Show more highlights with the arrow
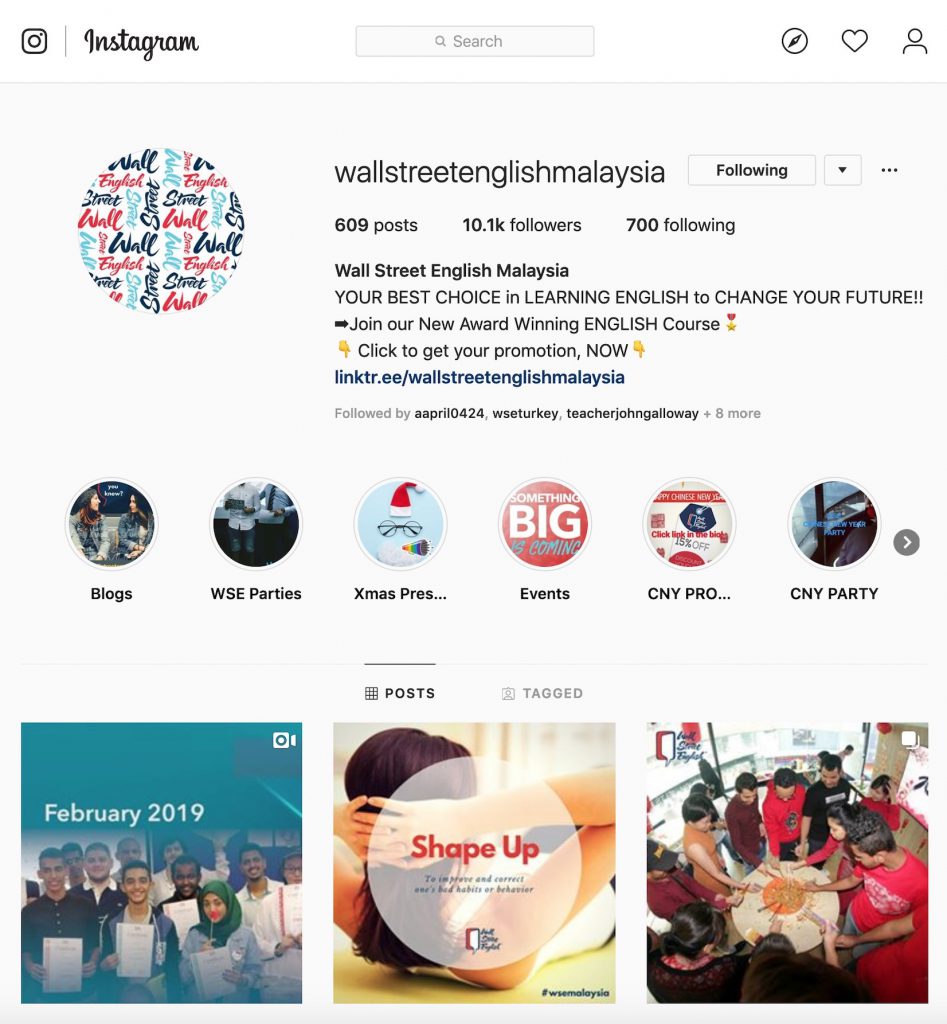 coord(906,542)
